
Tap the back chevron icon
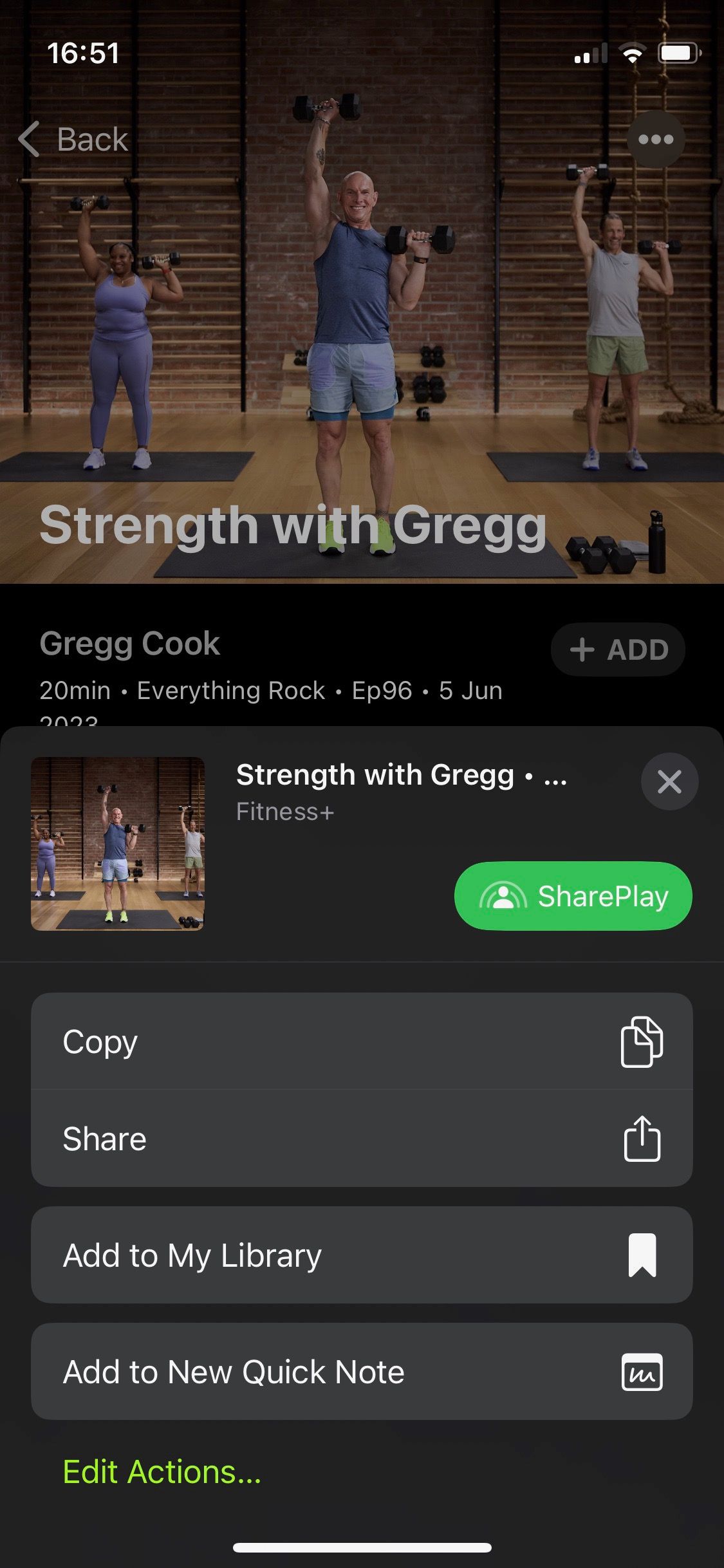(x=29, y=139)
